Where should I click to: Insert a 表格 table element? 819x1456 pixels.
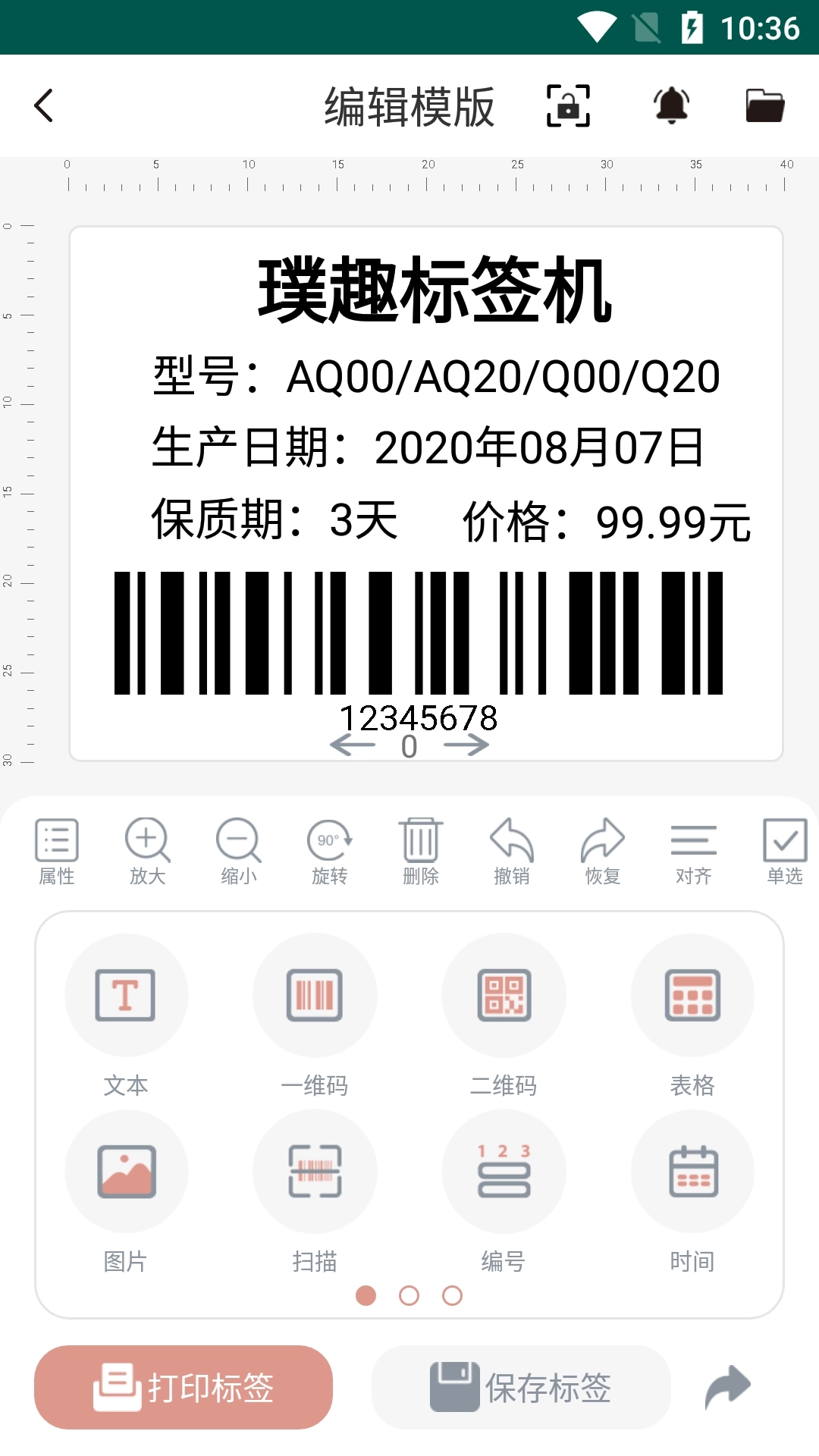pos(692,1016)
